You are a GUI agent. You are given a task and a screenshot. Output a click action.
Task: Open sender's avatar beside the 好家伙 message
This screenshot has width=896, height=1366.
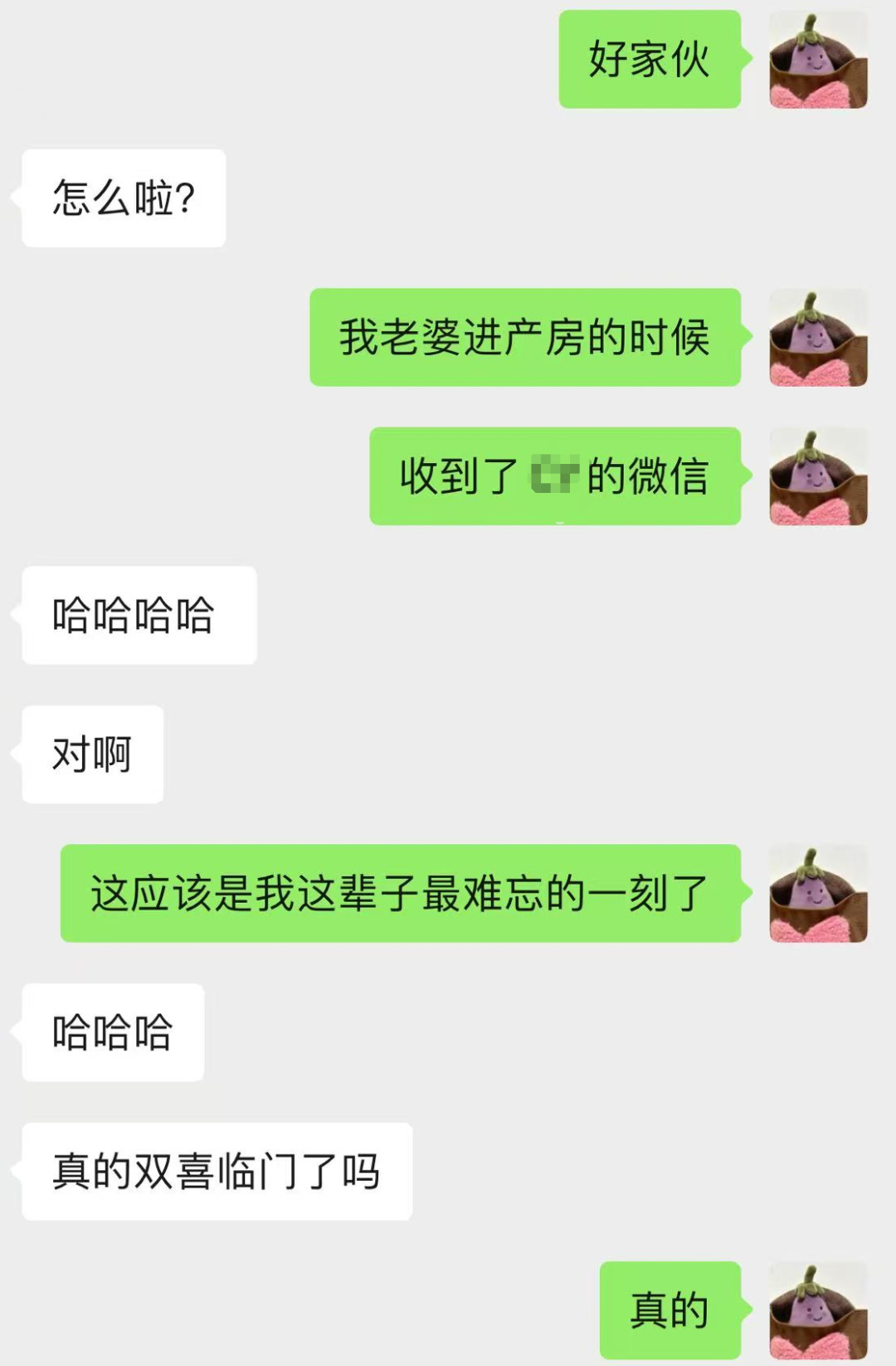click(818, 60)
